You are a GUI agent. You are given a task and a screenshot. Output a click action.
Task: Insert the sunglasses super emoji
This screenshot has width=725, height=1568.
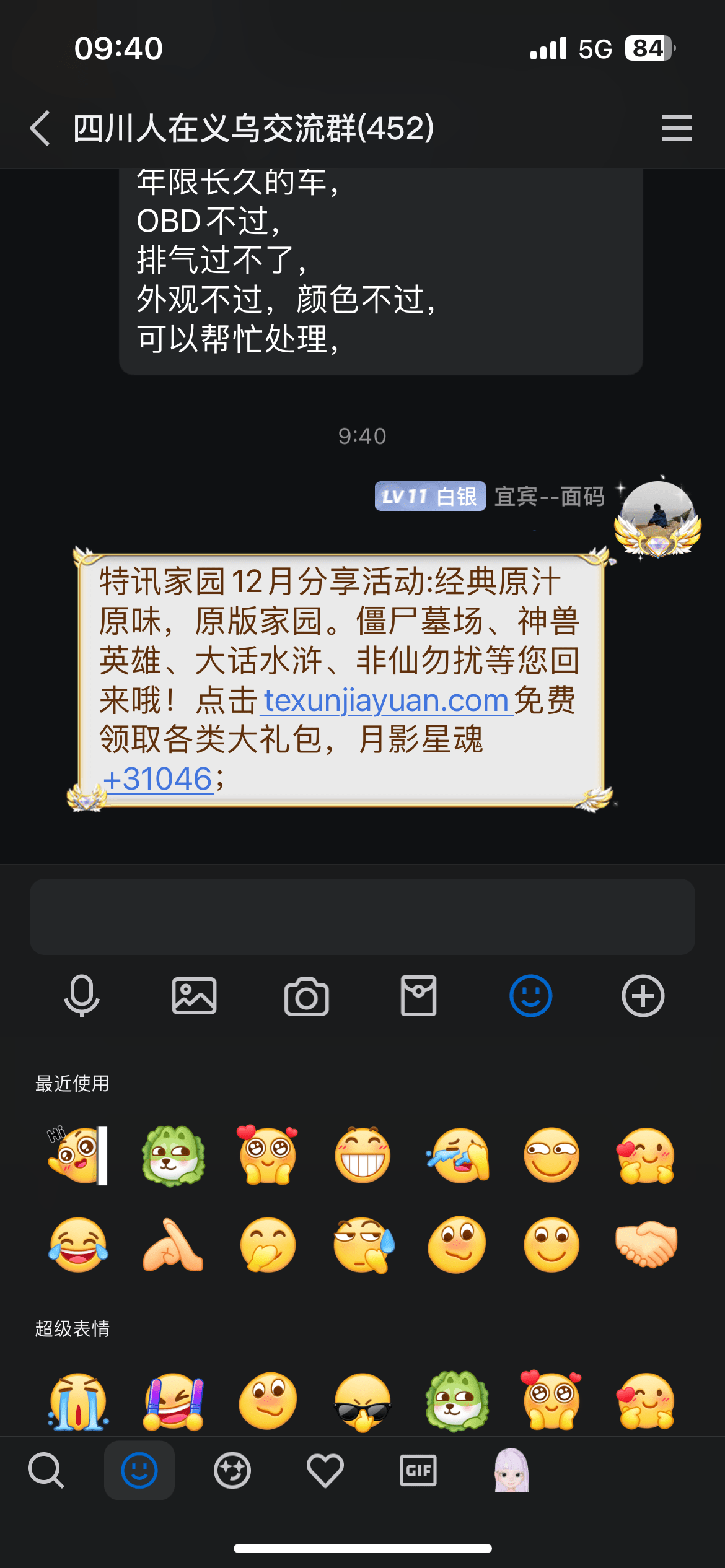[362, 1402]
